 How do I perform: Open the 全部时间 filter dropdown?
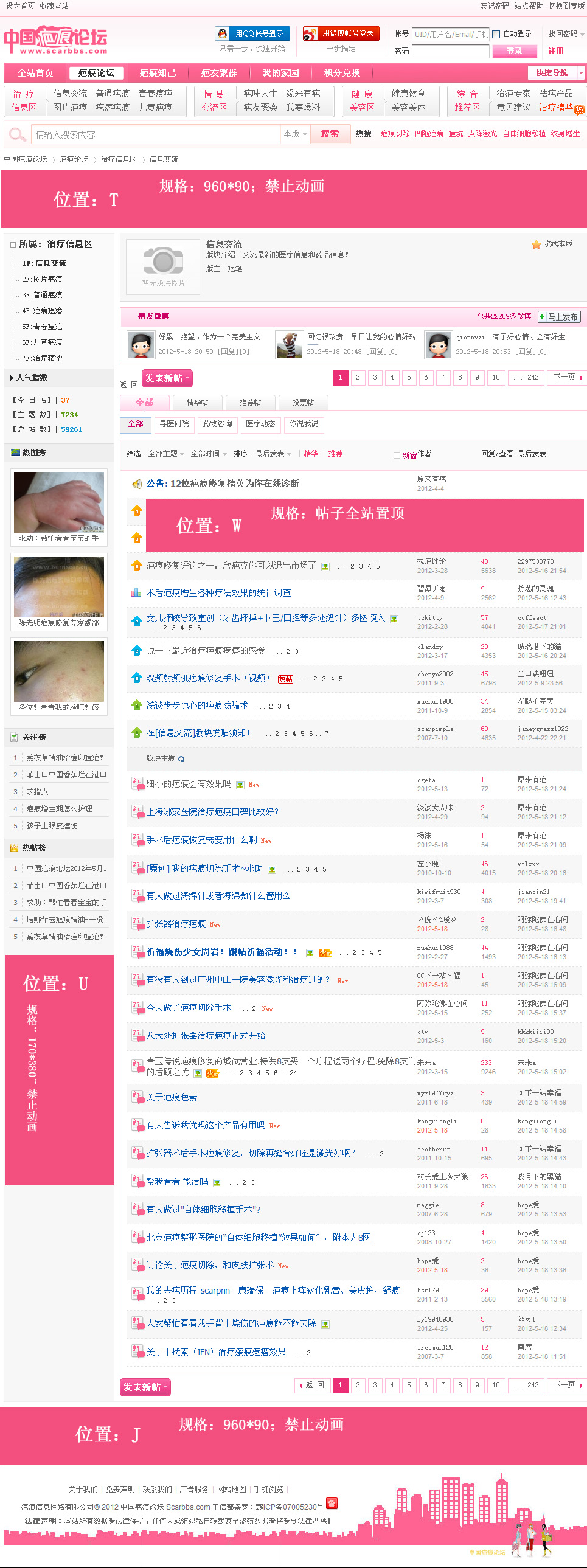pyautogui.click(x=207, y=454)
